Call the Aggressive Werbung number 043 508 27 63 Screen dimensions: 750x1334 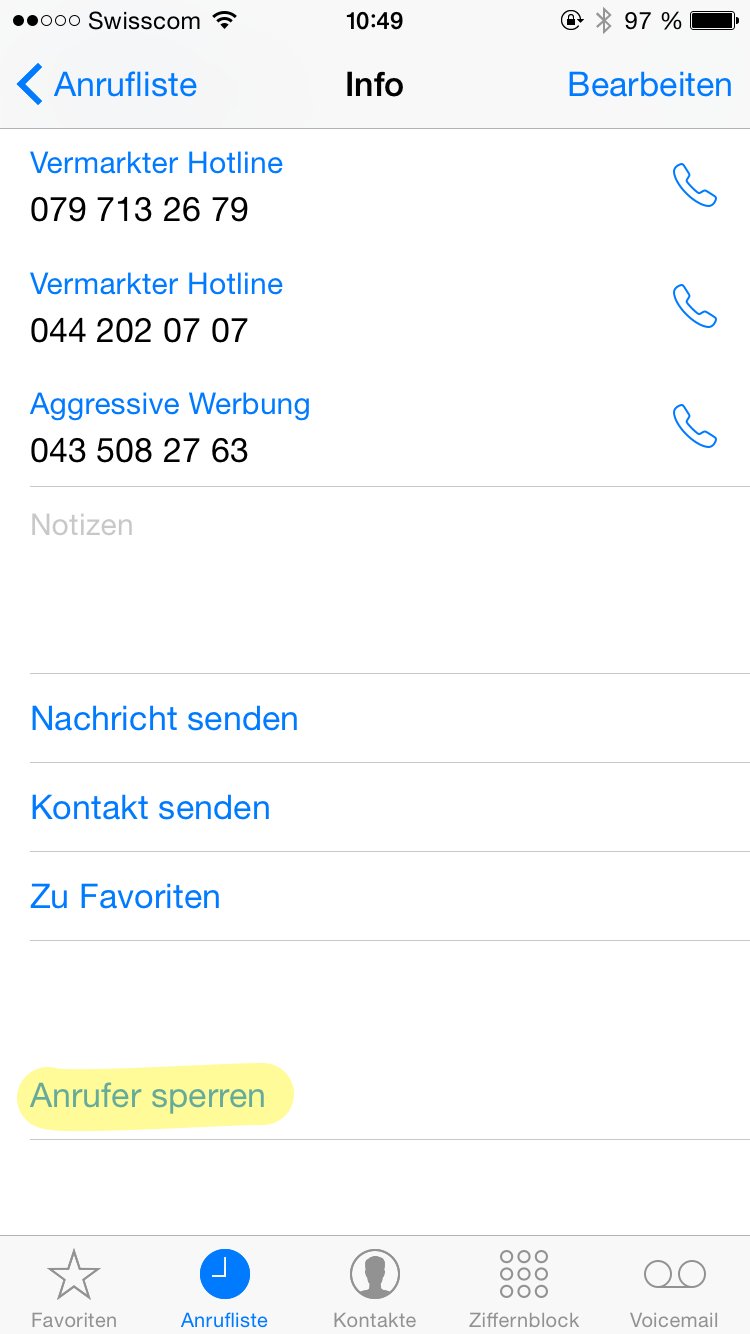tap(694, 427)
